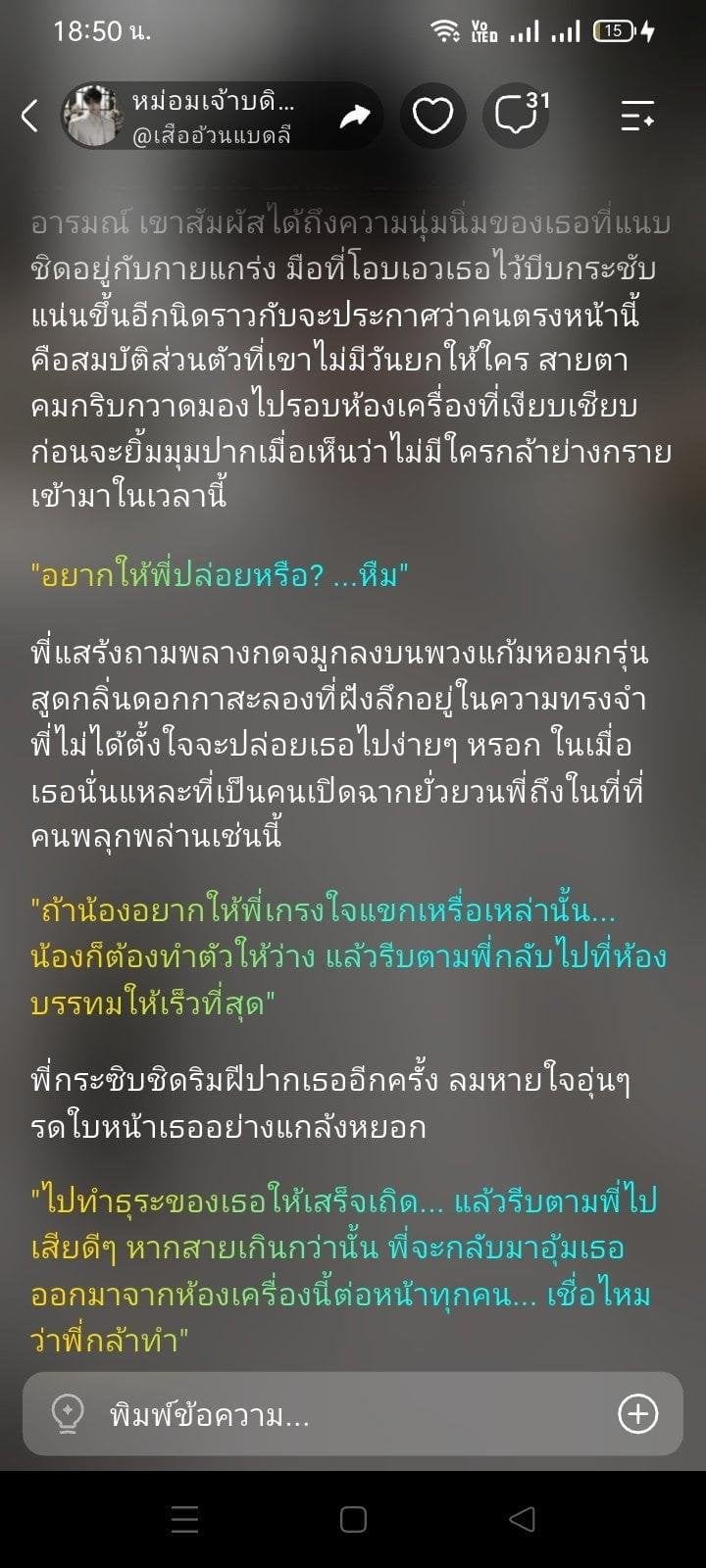This screenshot has width=706, height=1568.
Task: Open the top-right settings menu icon
Action: point(638,116)
